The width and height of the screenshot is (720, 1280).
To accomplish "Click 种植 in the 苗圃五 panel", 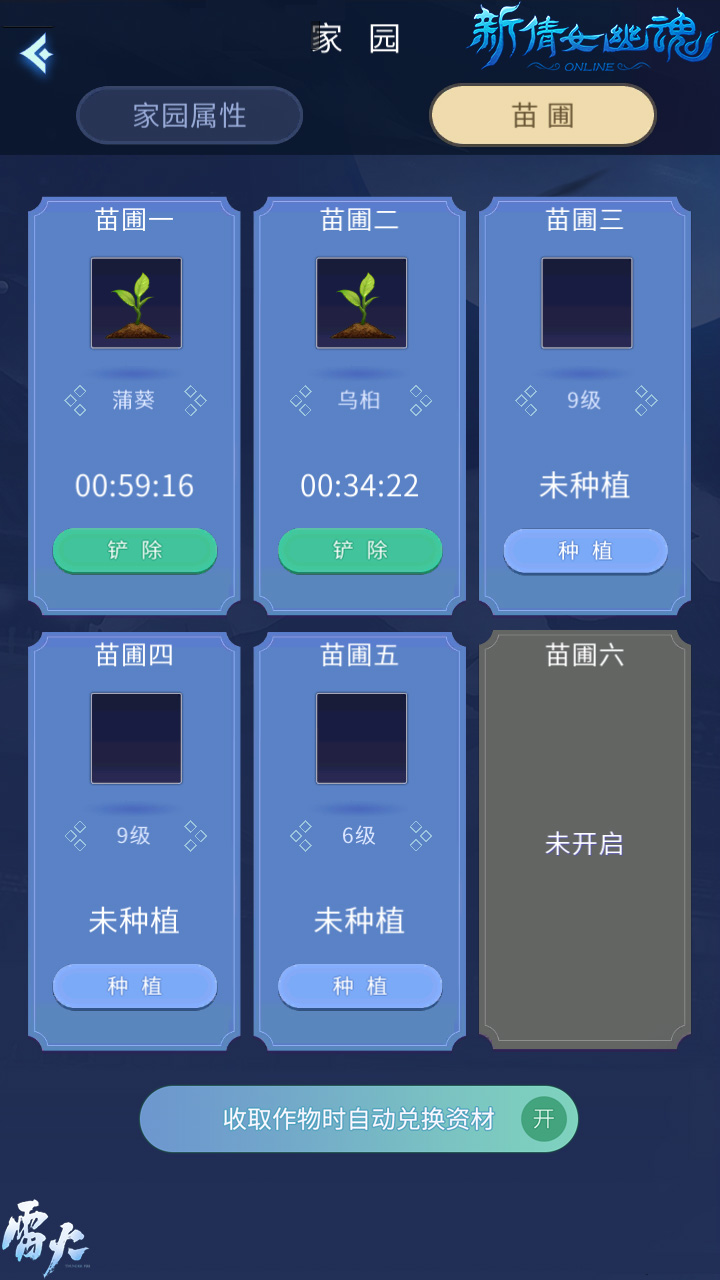I will point(360,986).
